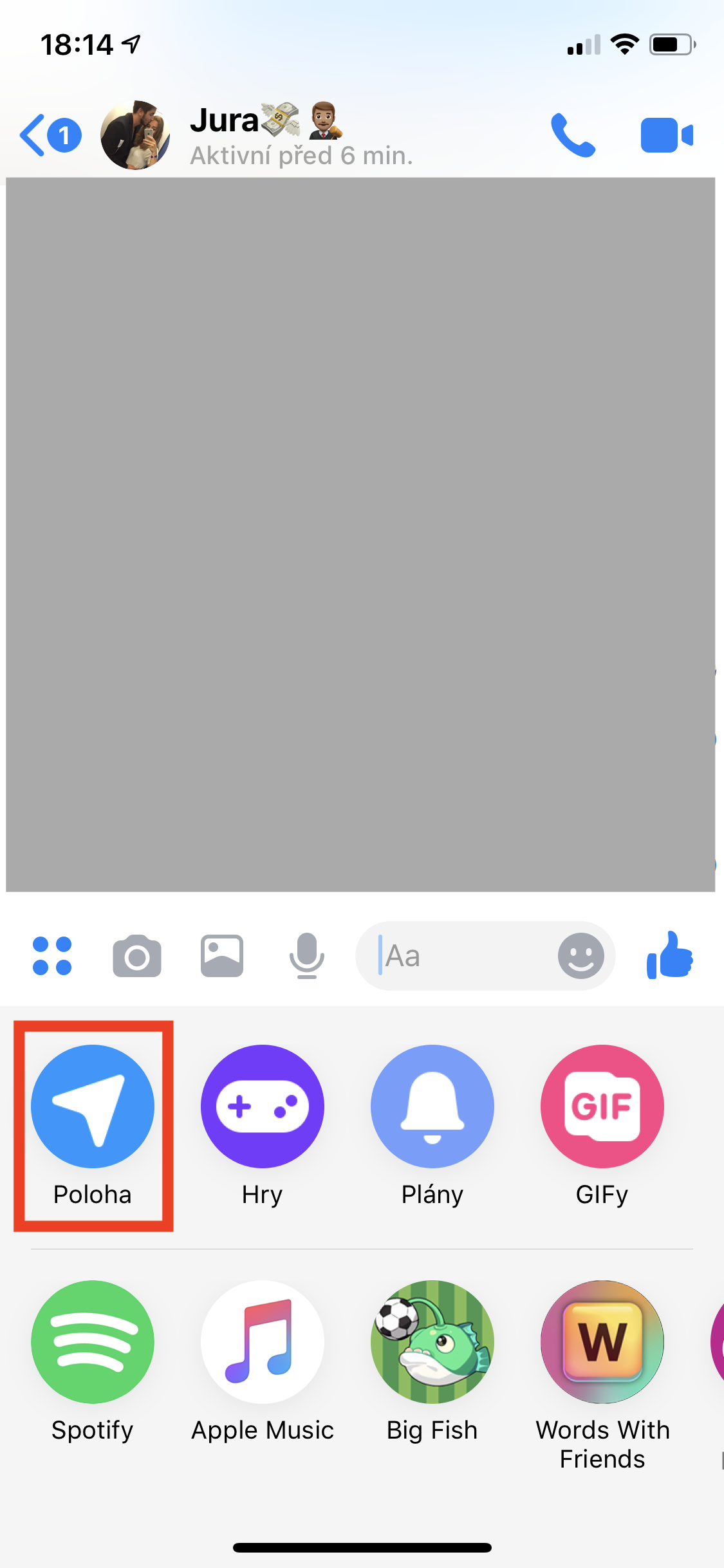Open Jura's profile picture
724x1568 pixels.
(135, 135)
